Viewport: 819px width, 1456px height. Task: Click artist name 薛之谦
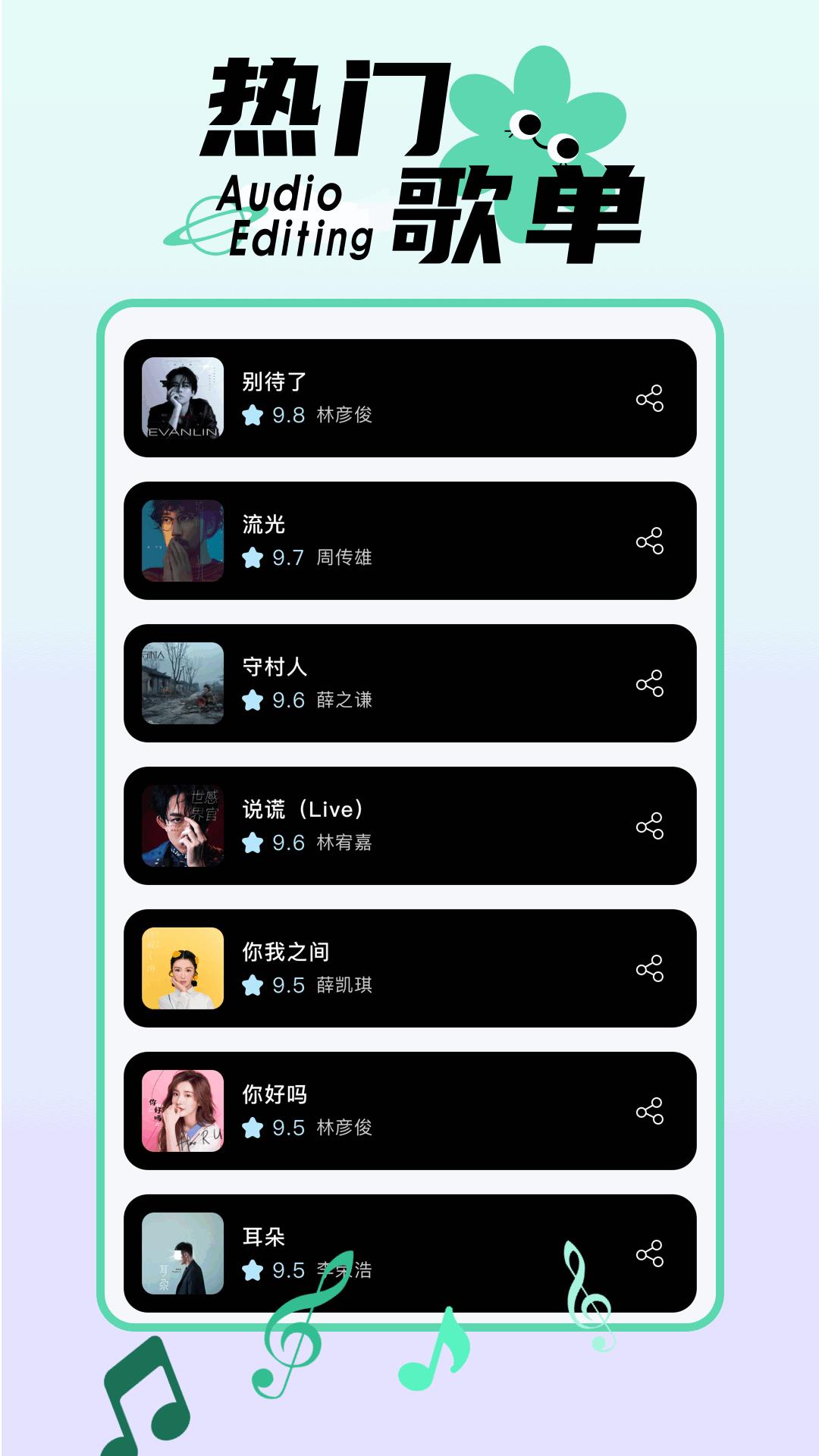click(x=346, y=699)
